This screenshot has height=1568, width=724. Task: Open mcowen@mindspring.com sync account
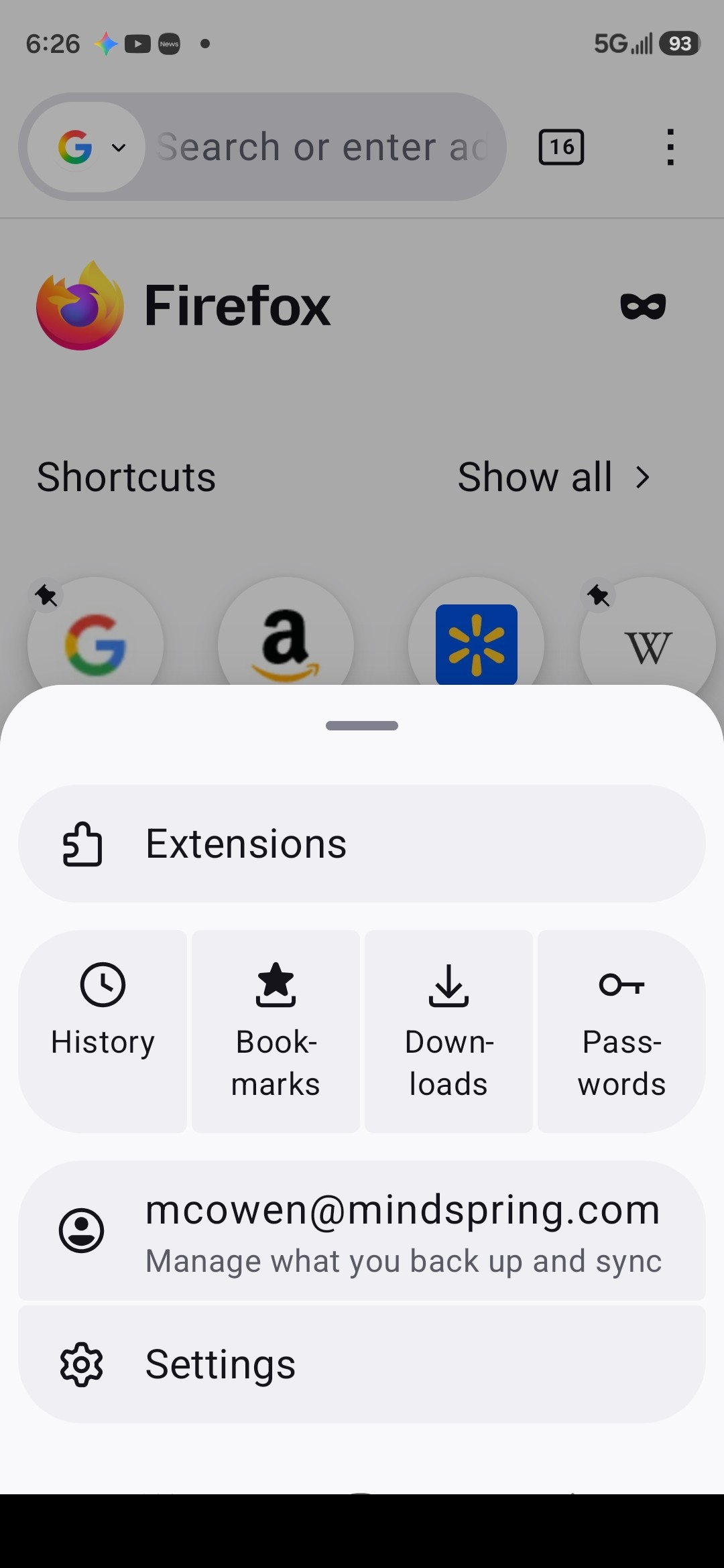click(362, 1231)
